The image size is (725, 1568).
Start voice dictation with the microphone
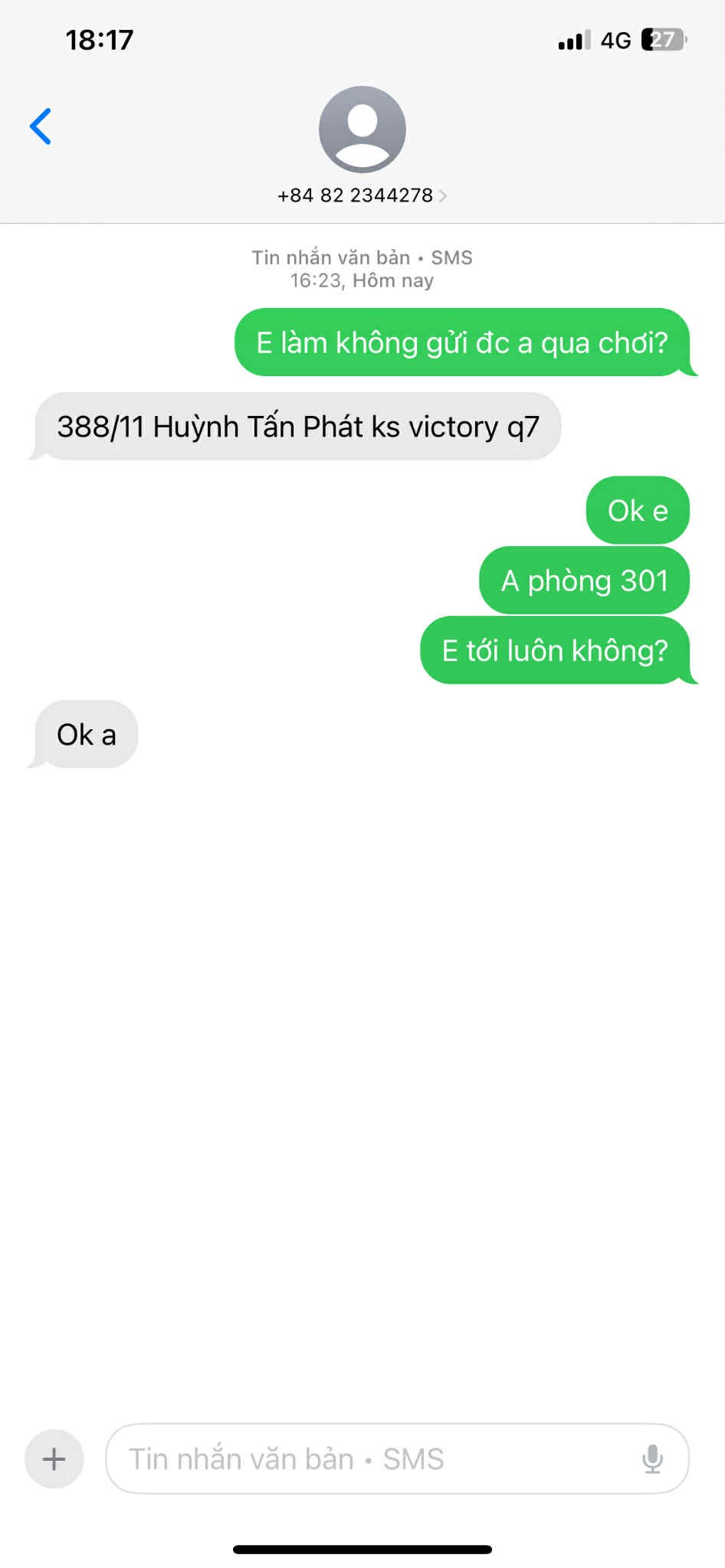click(652, 1458)
